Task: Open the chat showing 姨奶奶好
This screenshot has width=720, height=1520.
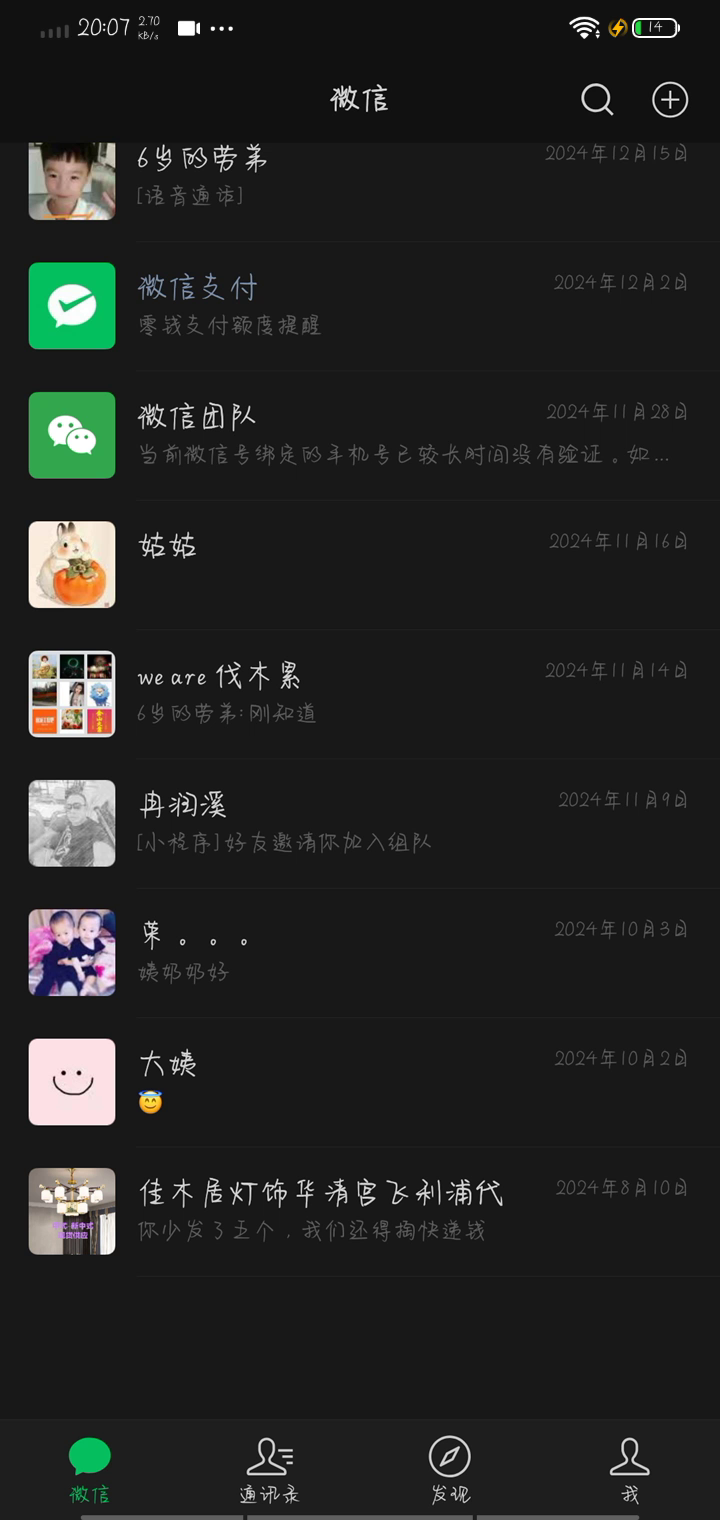Action: point(360,952)
